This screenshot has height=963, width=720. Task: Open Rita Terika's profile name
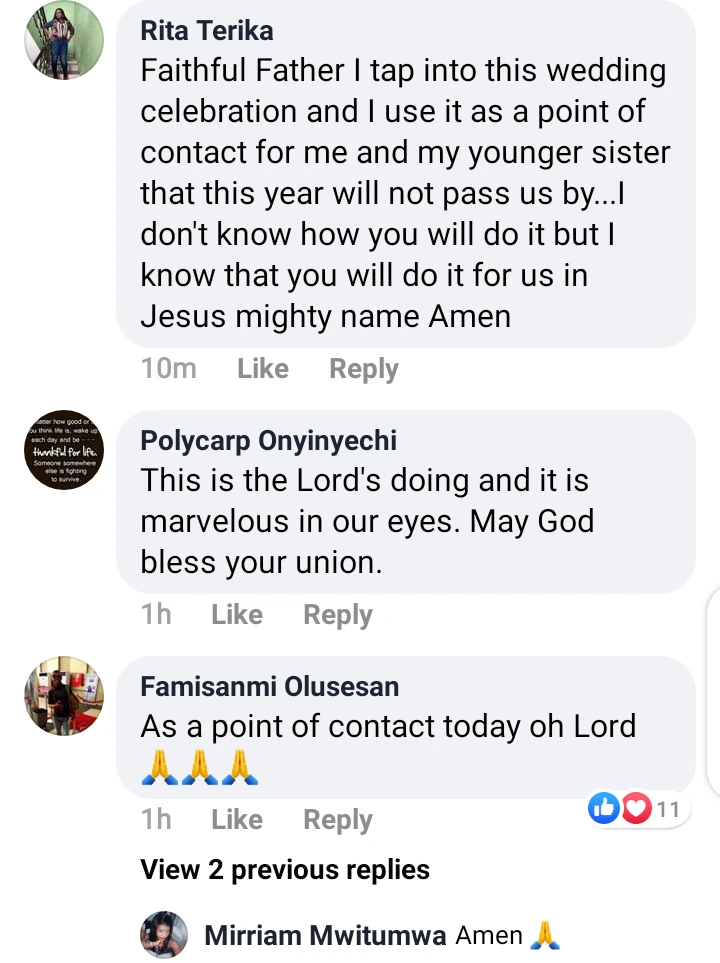[207, 31]
